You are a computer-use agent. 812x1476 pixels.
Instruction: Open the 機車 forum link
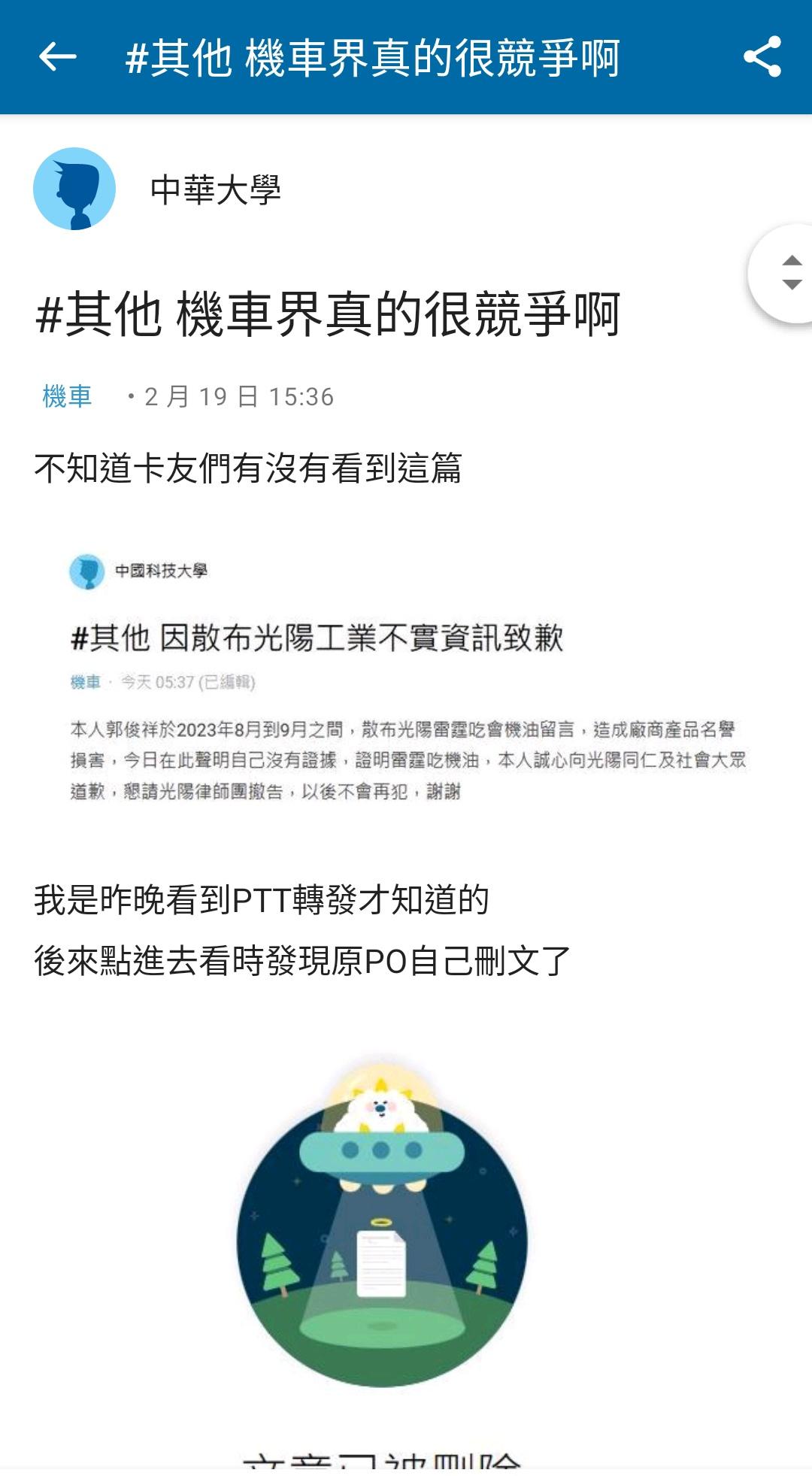pyautogui.click(x=67, y=396)
